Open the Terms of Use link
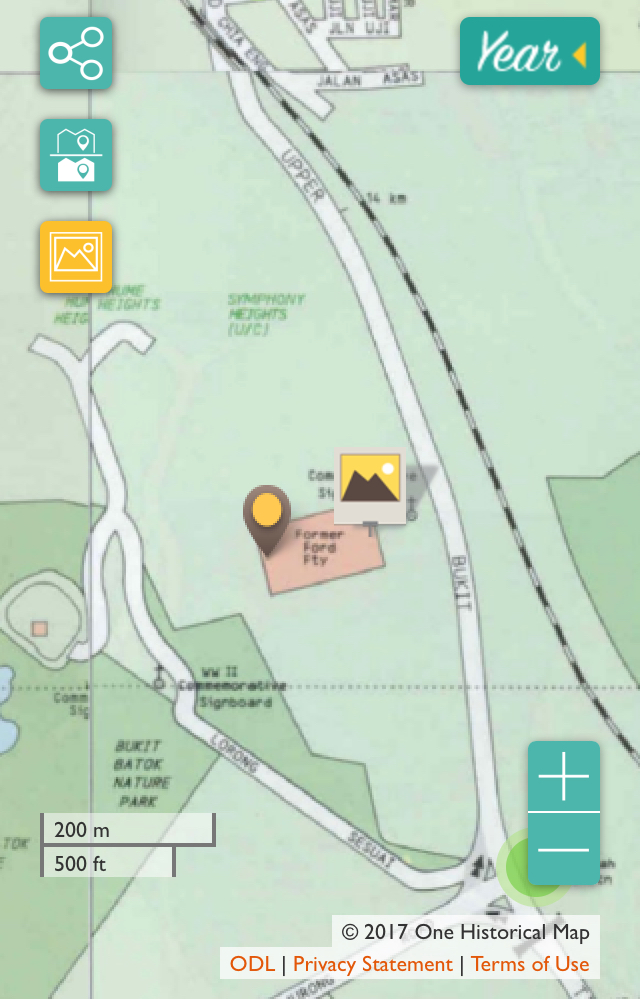 530,964
